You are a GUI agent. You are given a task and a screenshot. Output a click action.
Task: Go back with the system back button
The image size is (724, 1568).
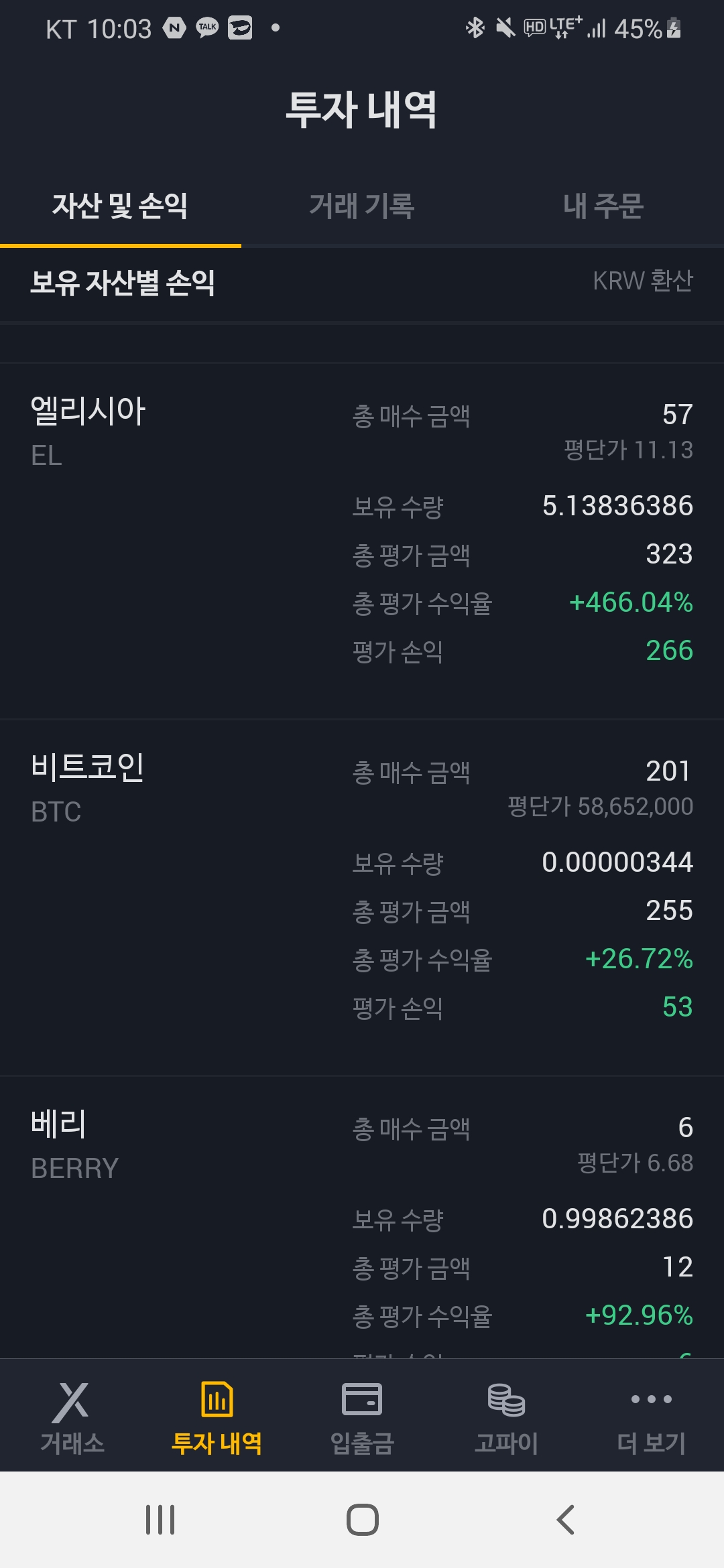pos(566,1520)
